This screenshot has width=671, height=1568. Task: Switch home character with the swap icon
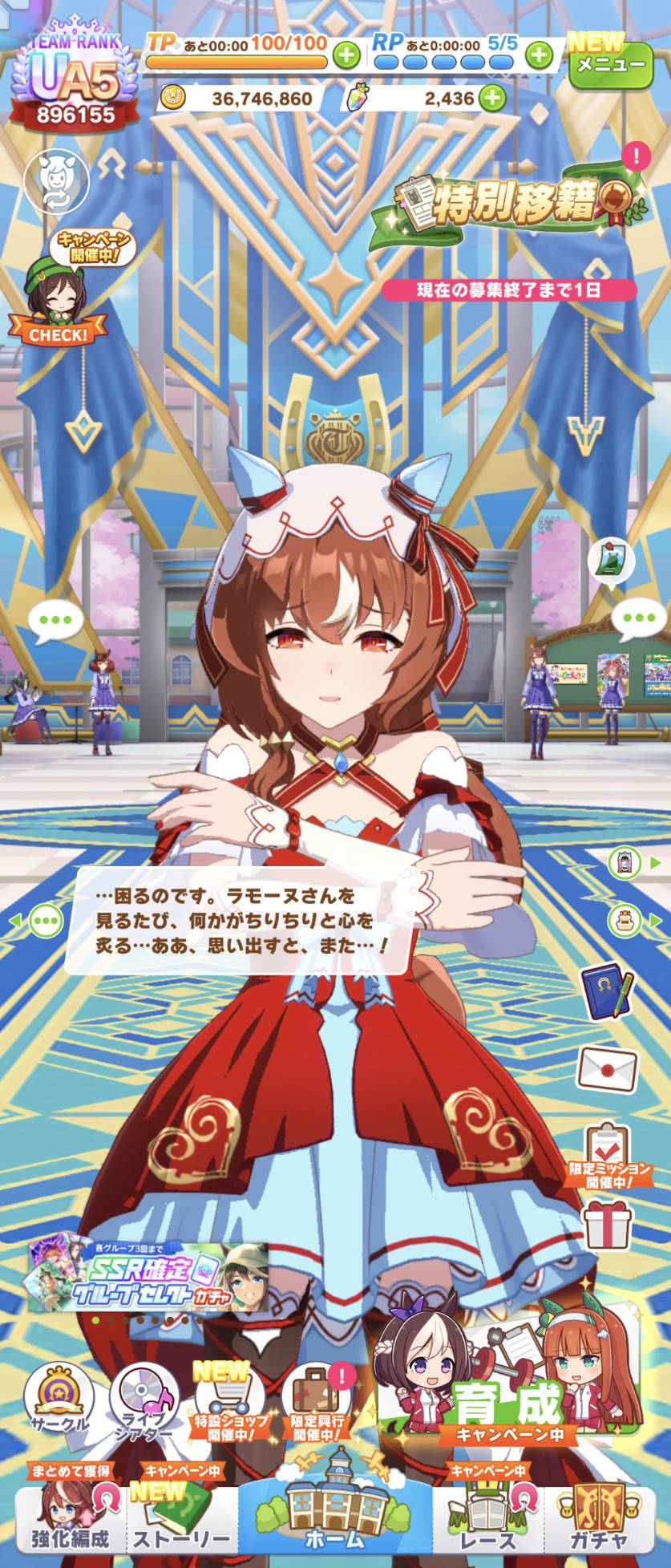(x=57, y=180)
